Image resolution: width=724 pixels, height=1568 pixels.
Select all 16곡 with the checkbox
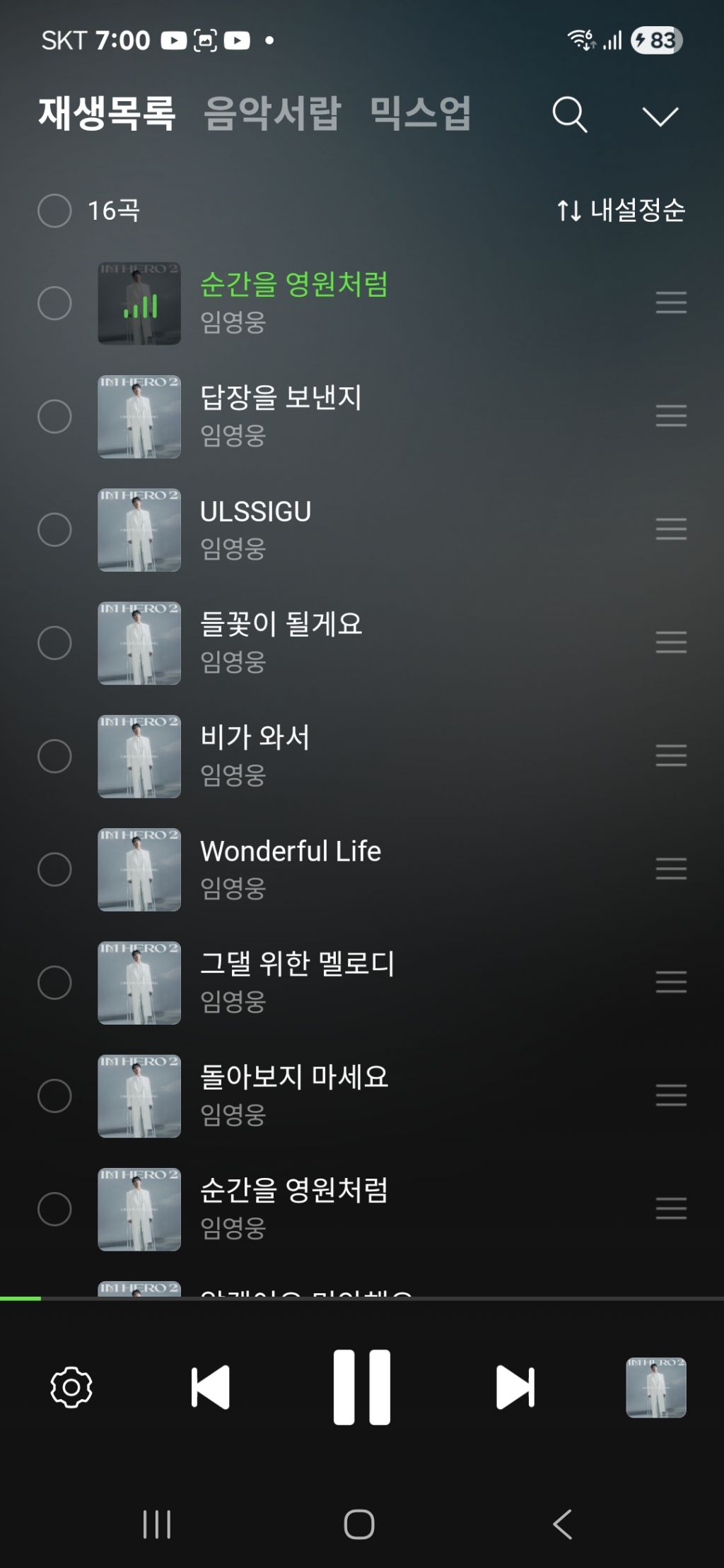(x=54, y=211)
